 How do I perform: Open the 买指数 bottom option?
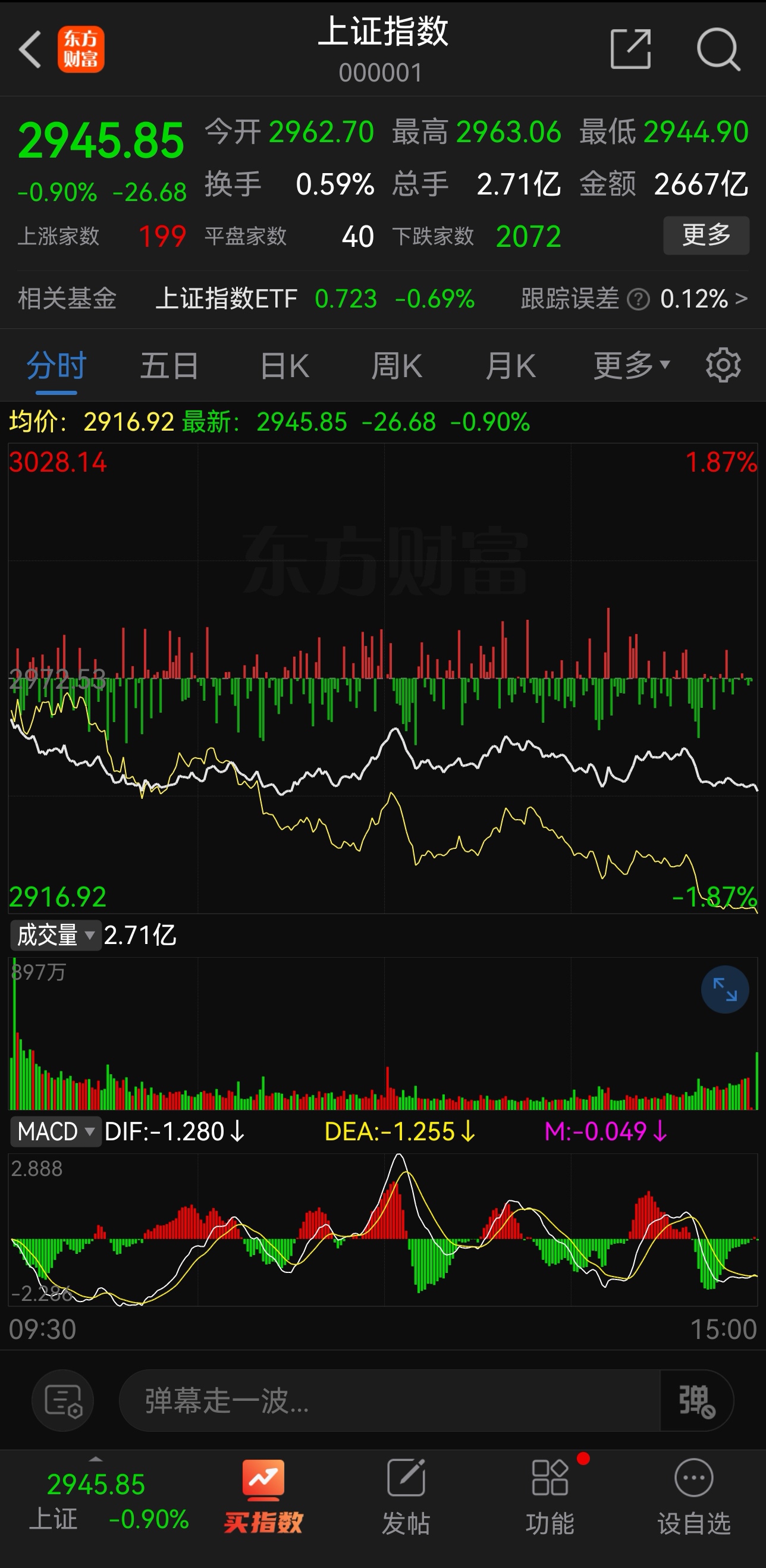[263, 1497]
